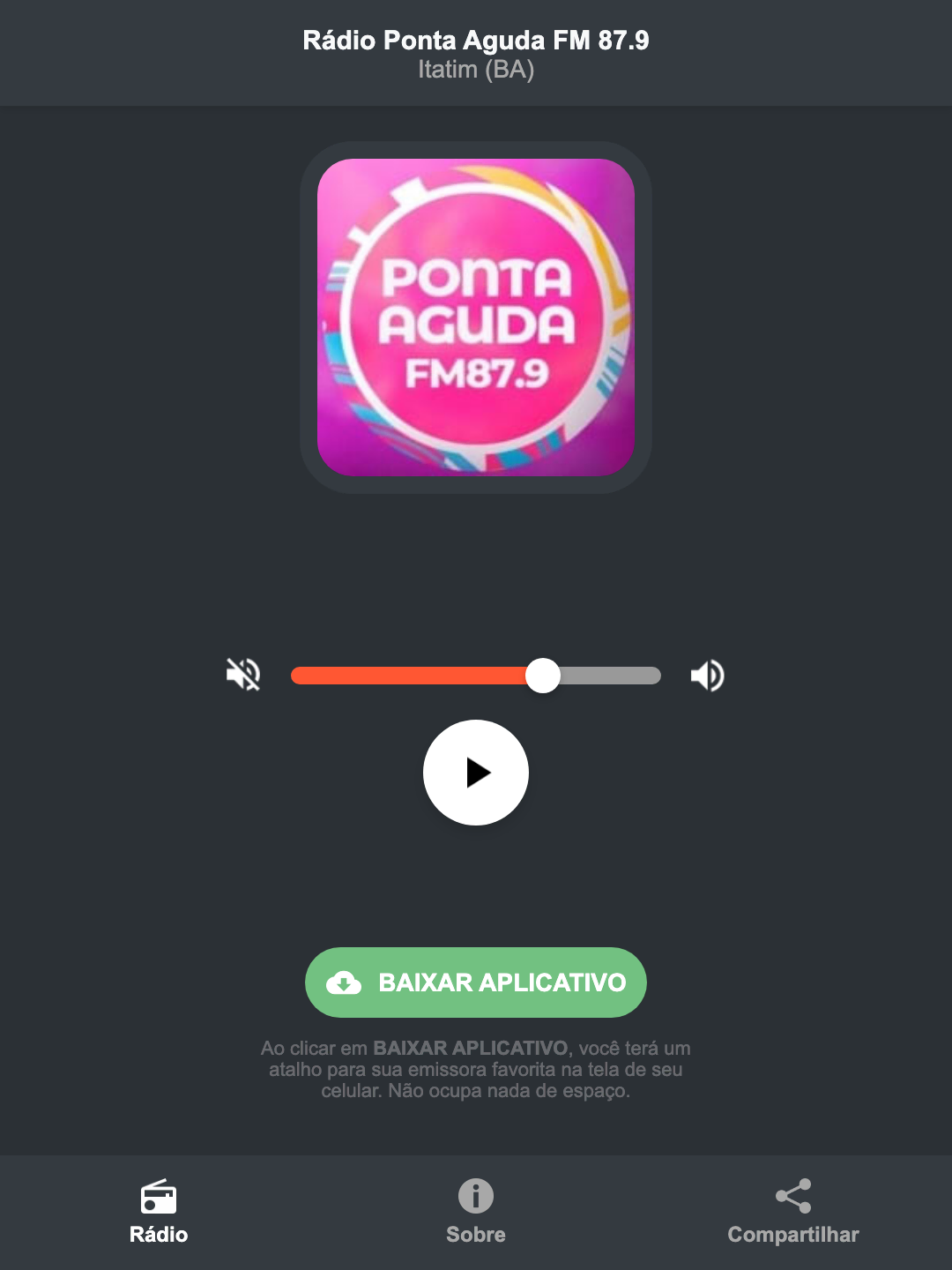Click the app download instructions text
The width and height of the screenshot is (952, 1270).
(x=475, y=1071)
